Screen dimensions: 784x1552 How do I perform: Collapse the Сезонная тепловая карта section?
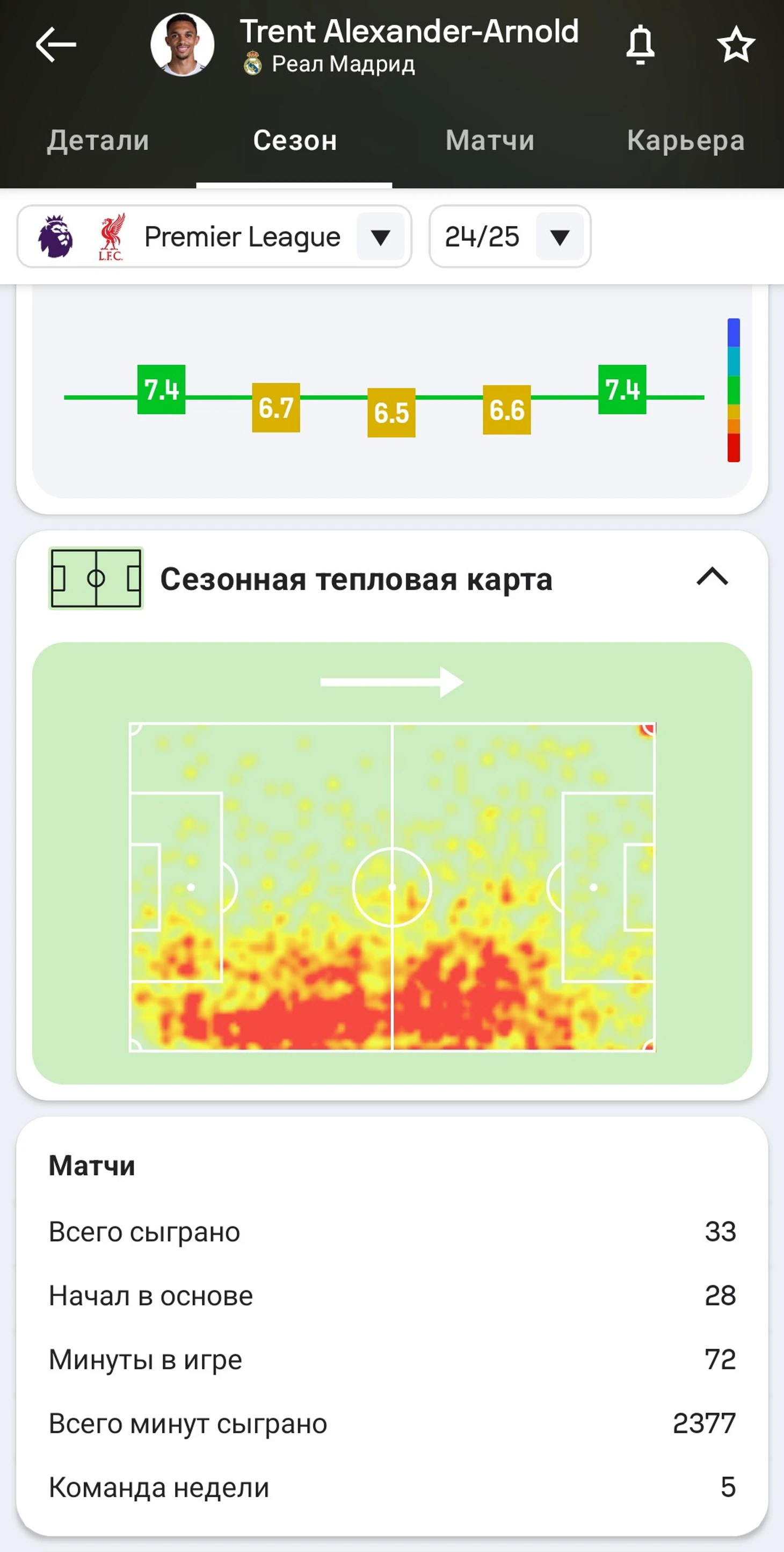click(712, 577)
